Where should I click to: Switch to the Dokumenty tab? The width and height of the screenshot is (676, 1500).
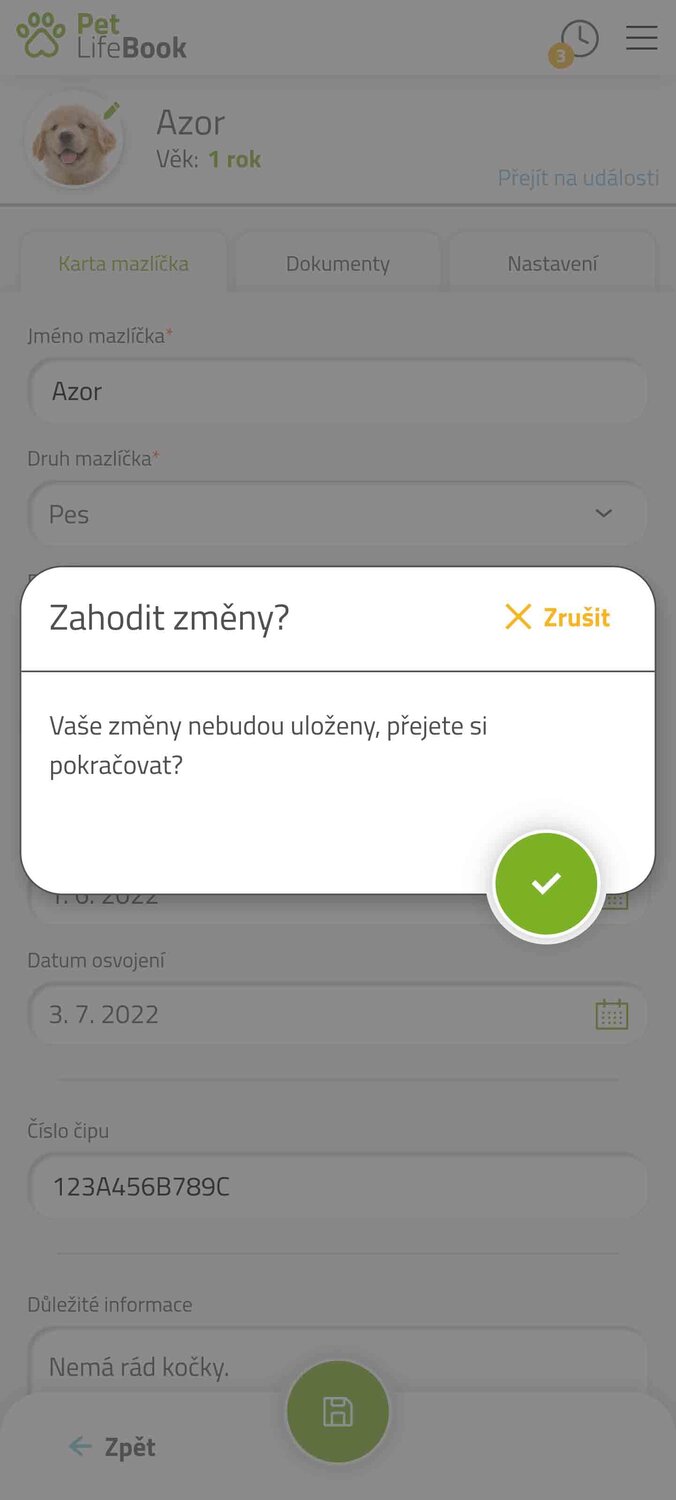(338, 263)
